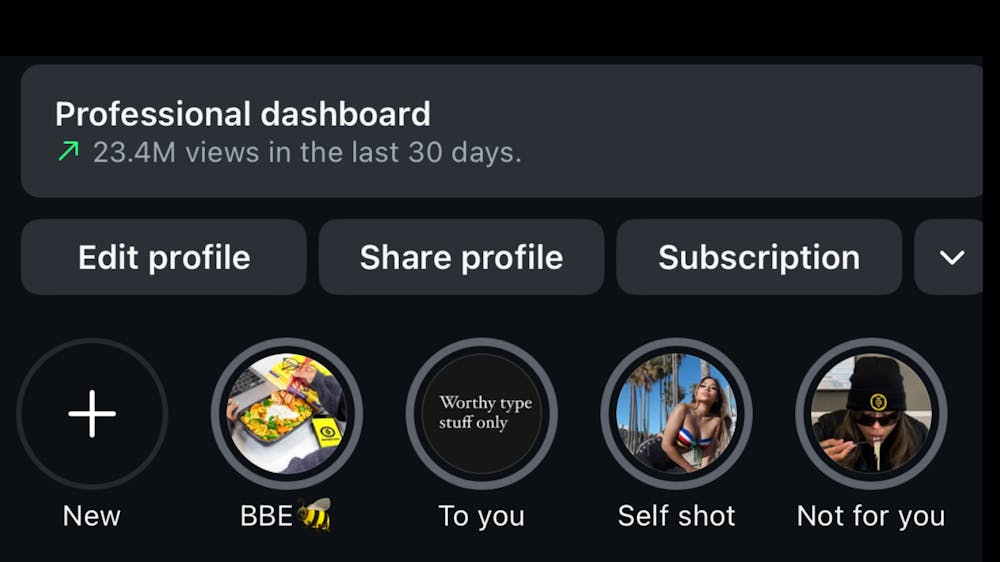Select the Share profile button
This screenshot has height=562, width=1000.
click(x=461, y=257)
